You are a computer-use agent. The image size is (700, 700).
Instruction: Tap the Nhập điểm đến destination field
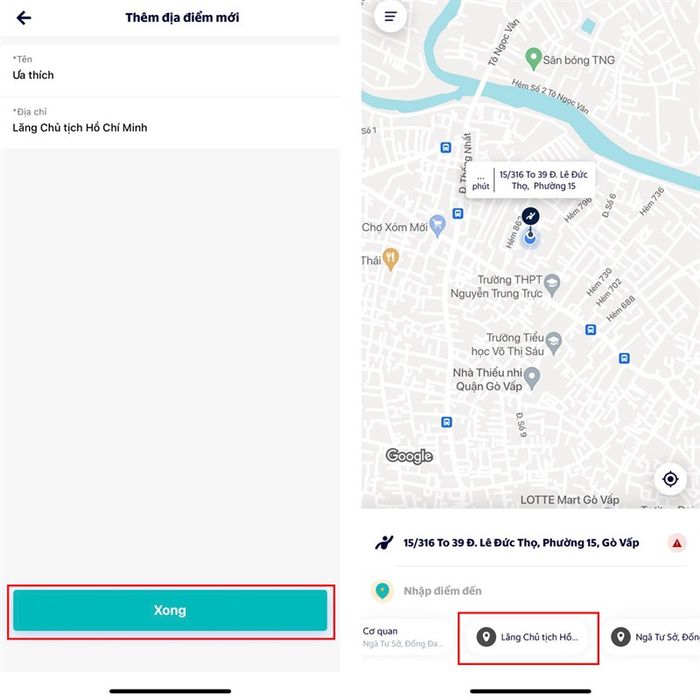click(520, 591)
